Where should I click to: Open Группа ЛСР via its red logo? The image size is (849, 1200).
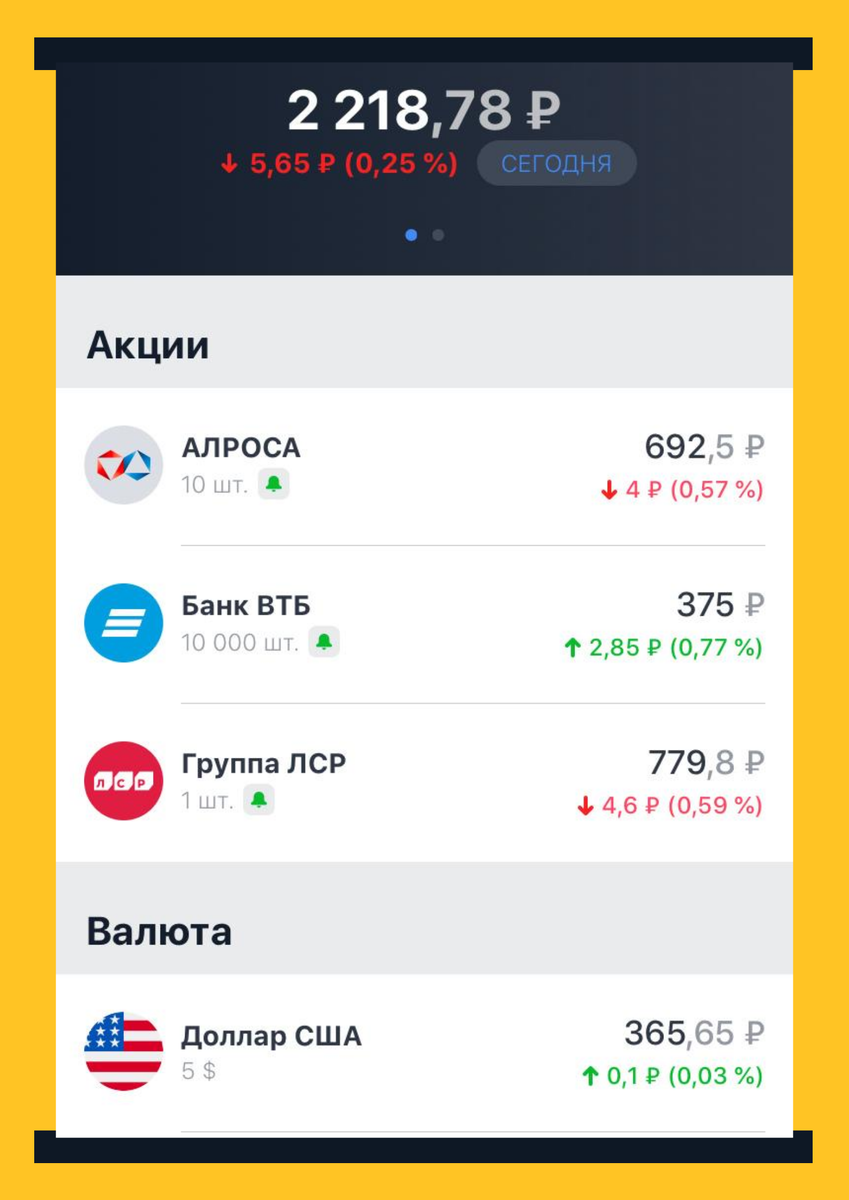coord(123,781)
